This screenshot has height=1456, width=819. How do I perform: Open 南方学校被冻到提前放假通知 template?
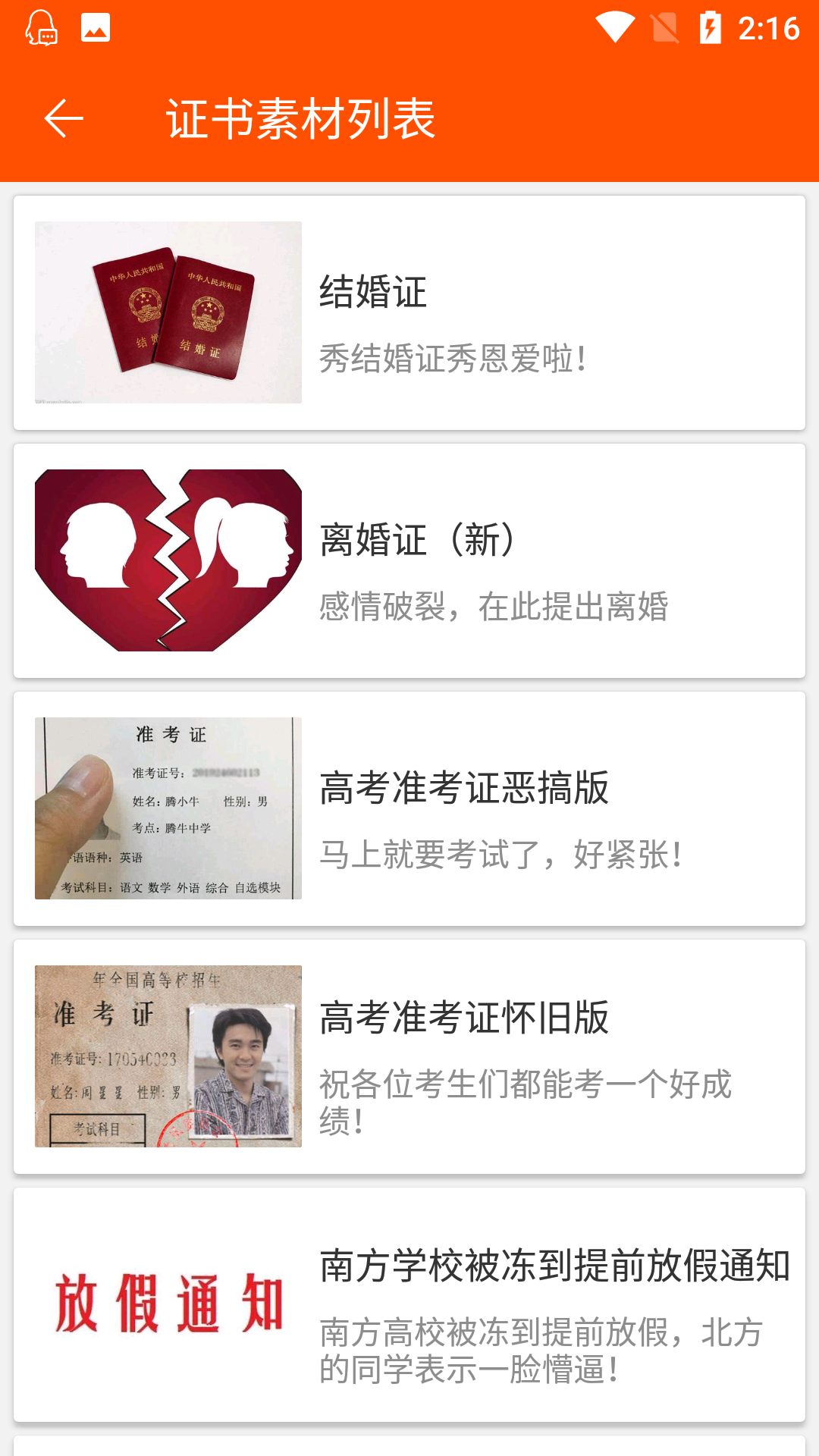click(x=409, y=1304)
